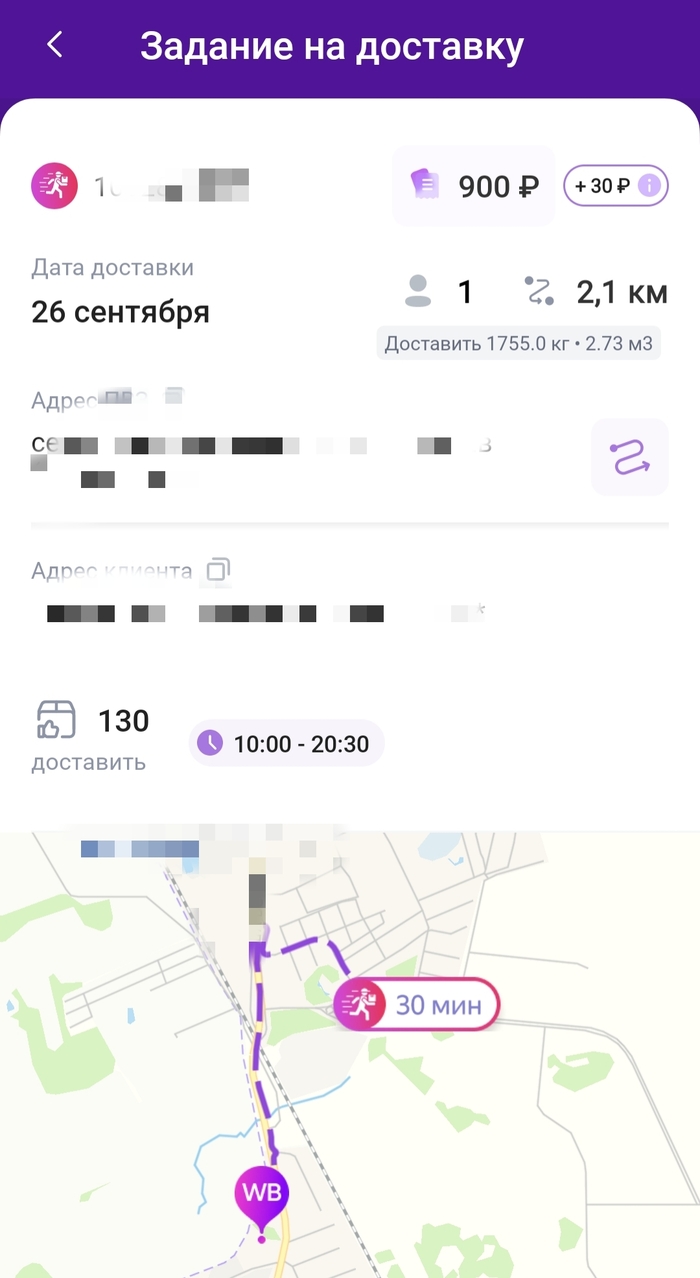
Task: Go back from the delivery task screen
Action: pos(55,45)
